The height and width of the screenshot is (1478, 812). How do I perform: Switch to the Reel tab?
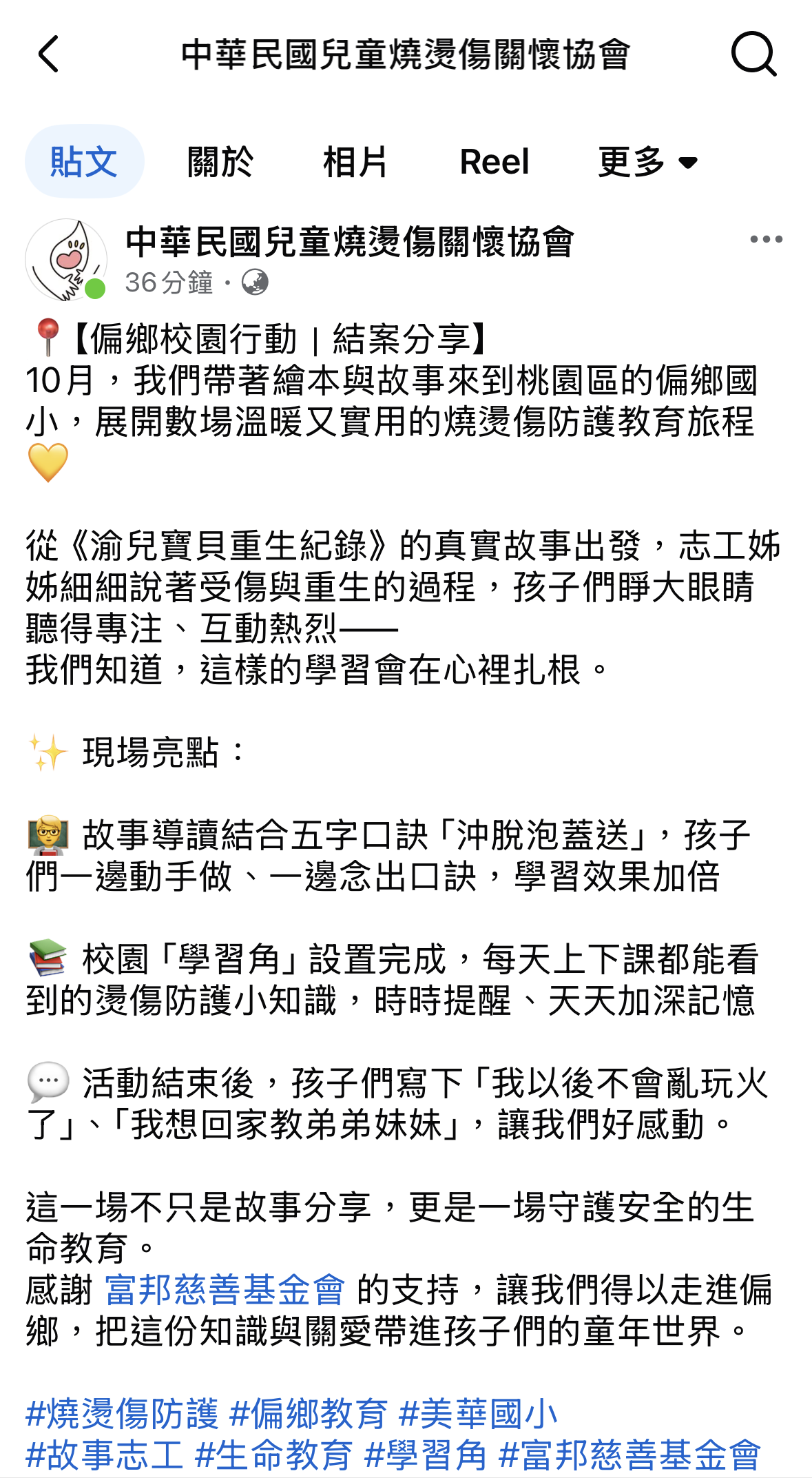coord(494,162)
